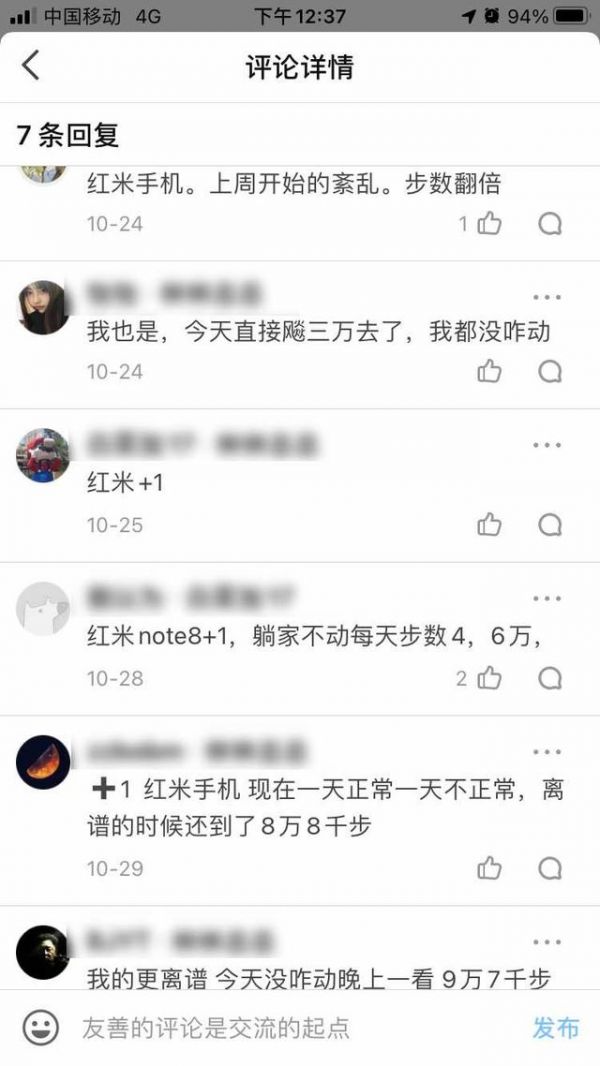Open more options on the '红米note8+1' comment
The width and height of the screenshot is (600, 1066).
547,598
